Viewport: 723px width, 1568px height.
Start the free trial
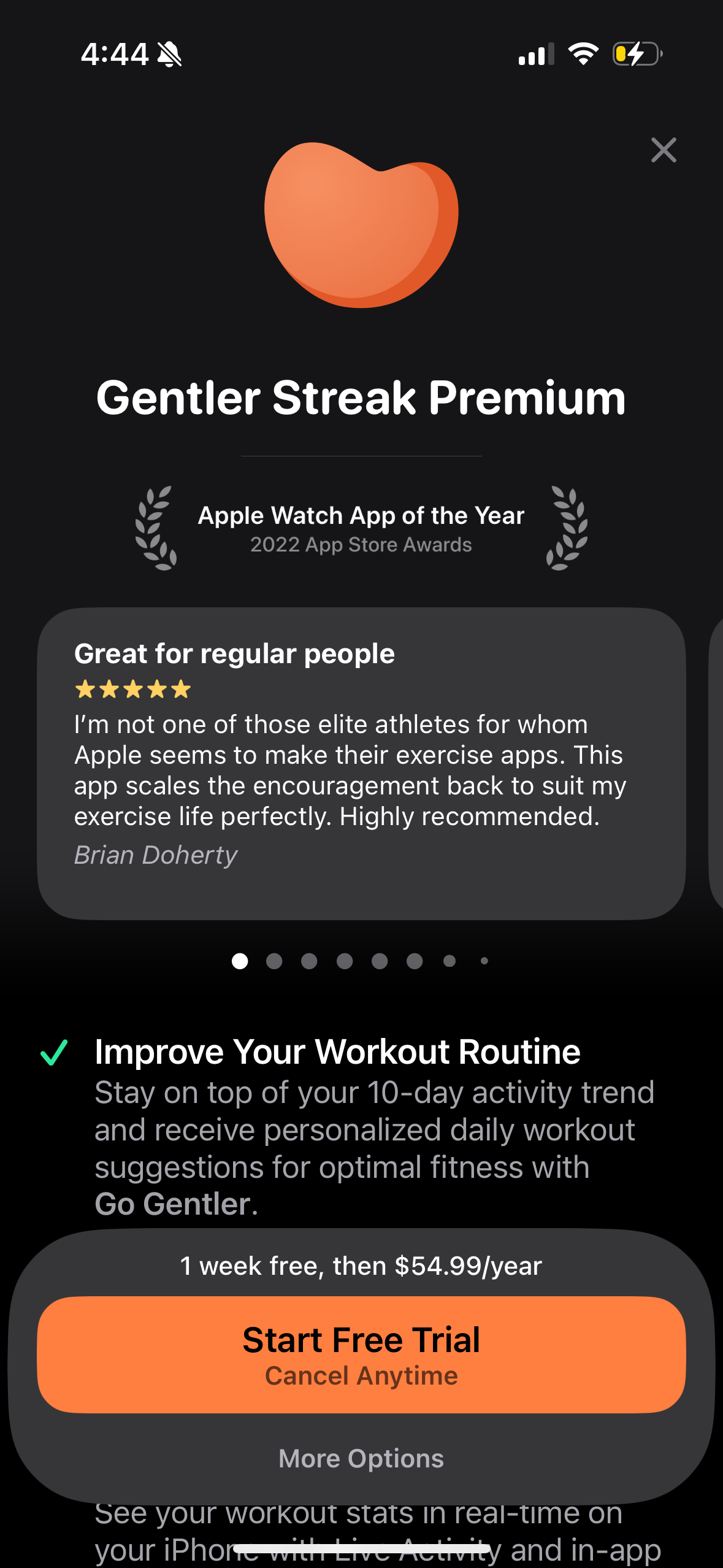tap(361, 1355)
